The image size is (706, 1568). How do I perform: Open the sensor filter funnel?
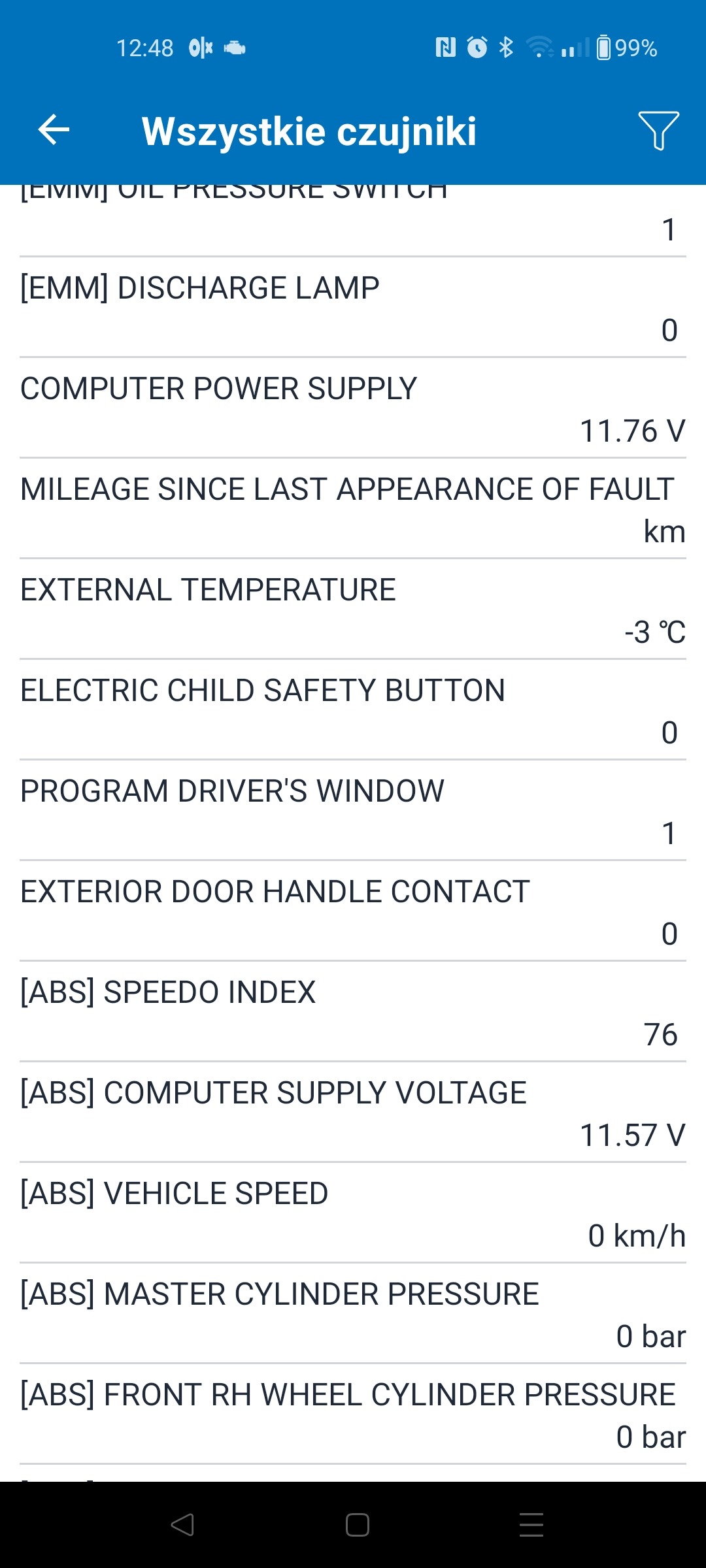[x=658, y=130]
